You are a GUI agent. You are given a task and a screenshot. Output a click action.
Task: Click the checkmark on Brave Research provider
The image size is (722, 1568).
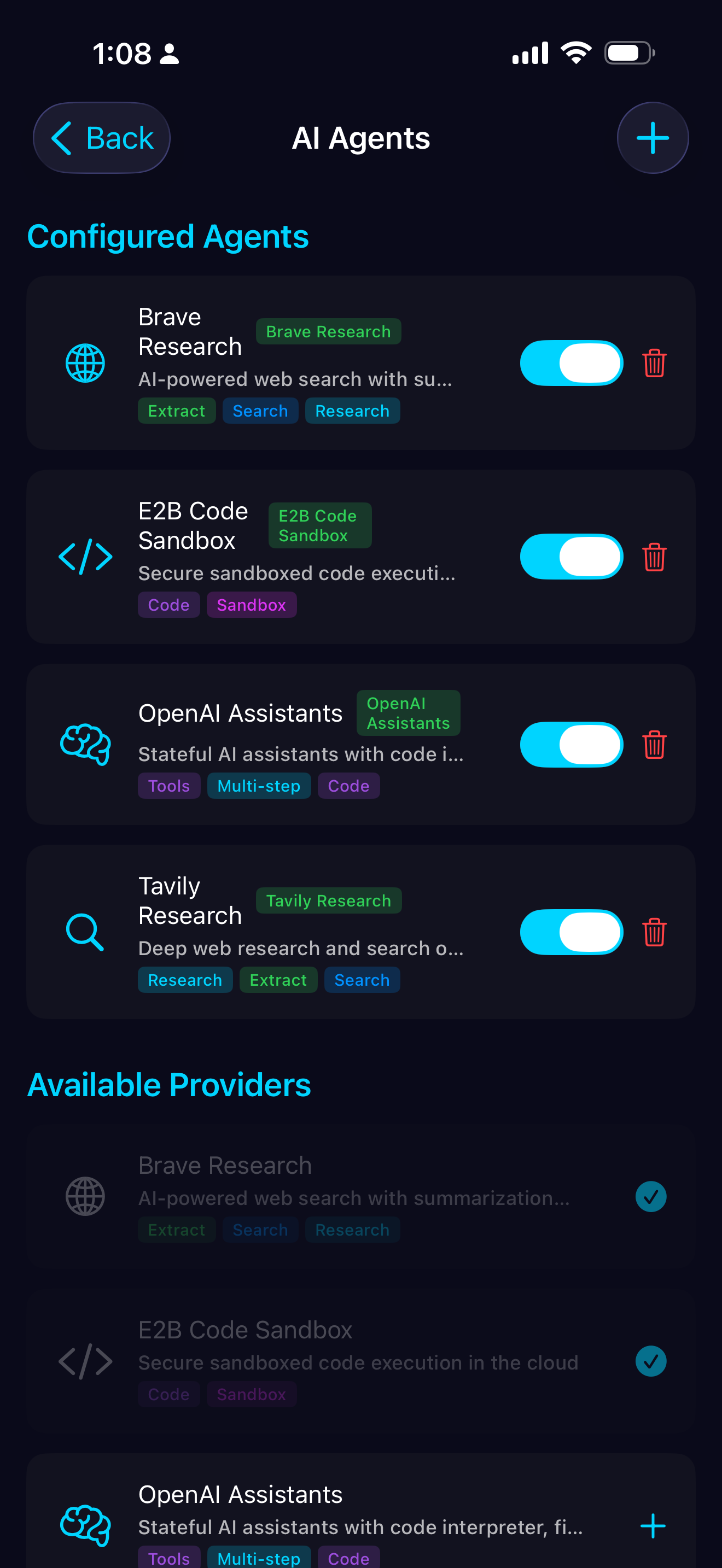(x=651, y=1196)
